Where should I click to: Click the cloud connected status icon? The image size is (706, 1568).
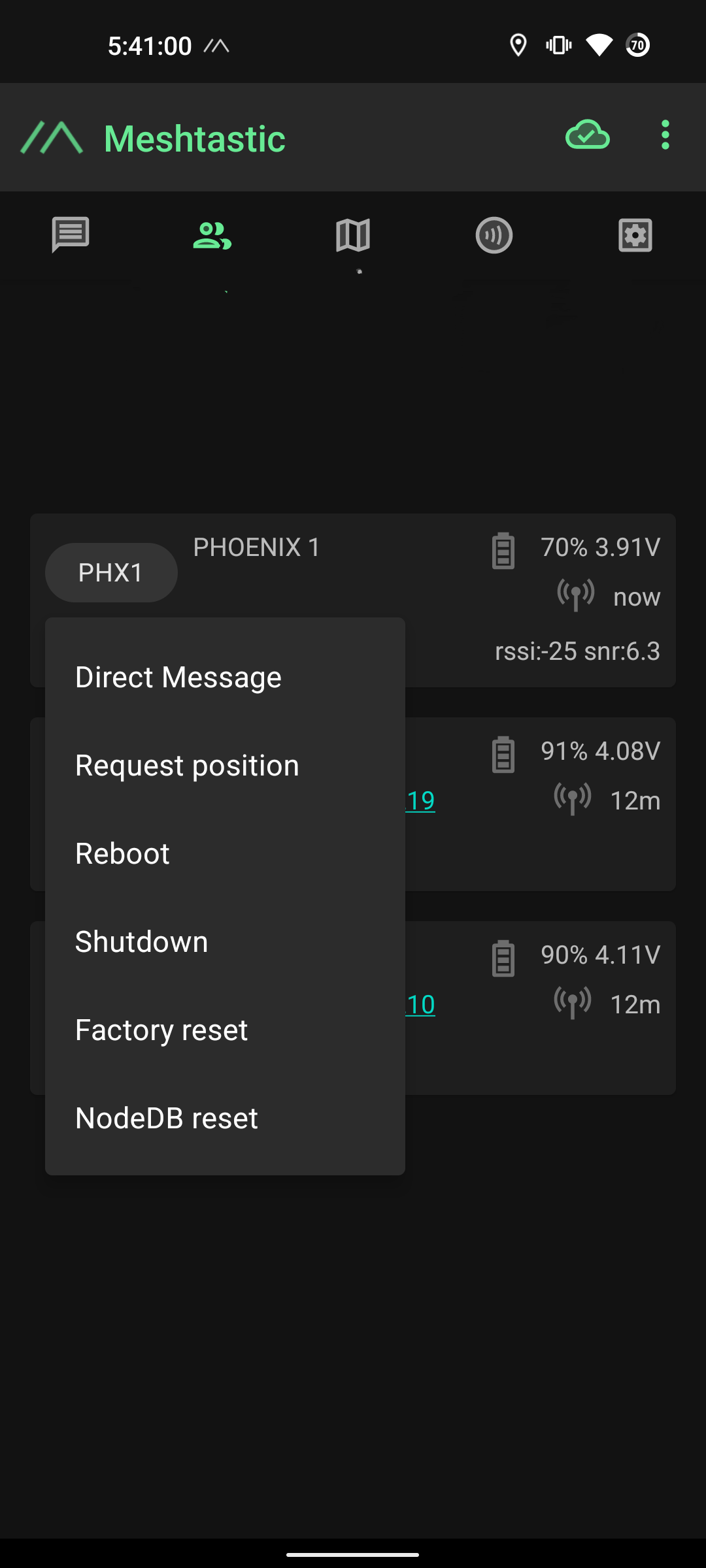click(x=587, y=136)
